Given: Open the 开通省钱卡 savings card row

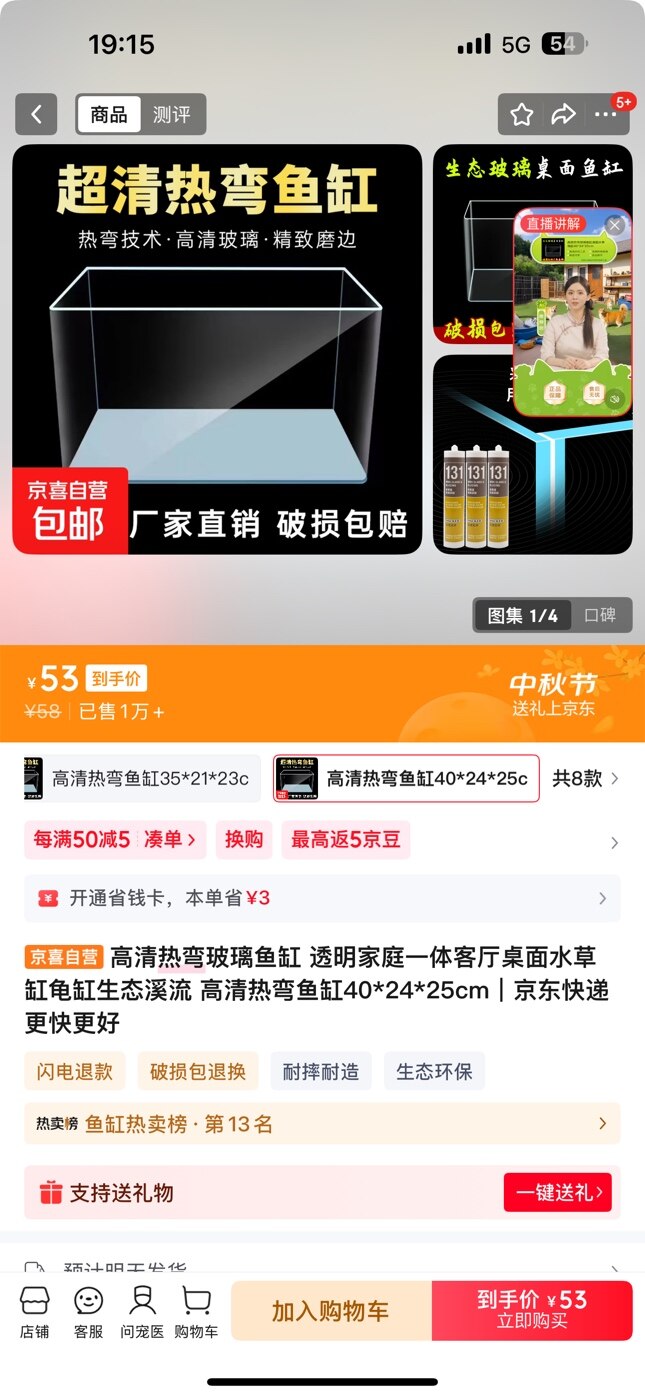Looking at the screenshot, I should 322,898.
